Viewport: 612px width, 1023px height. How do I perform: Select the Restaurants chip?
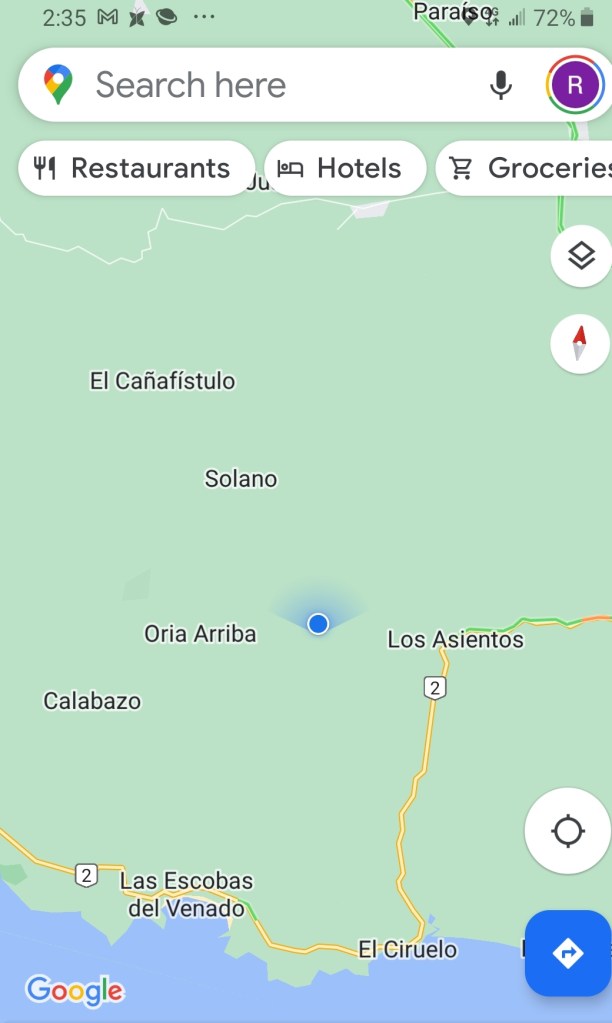point(134,168)
